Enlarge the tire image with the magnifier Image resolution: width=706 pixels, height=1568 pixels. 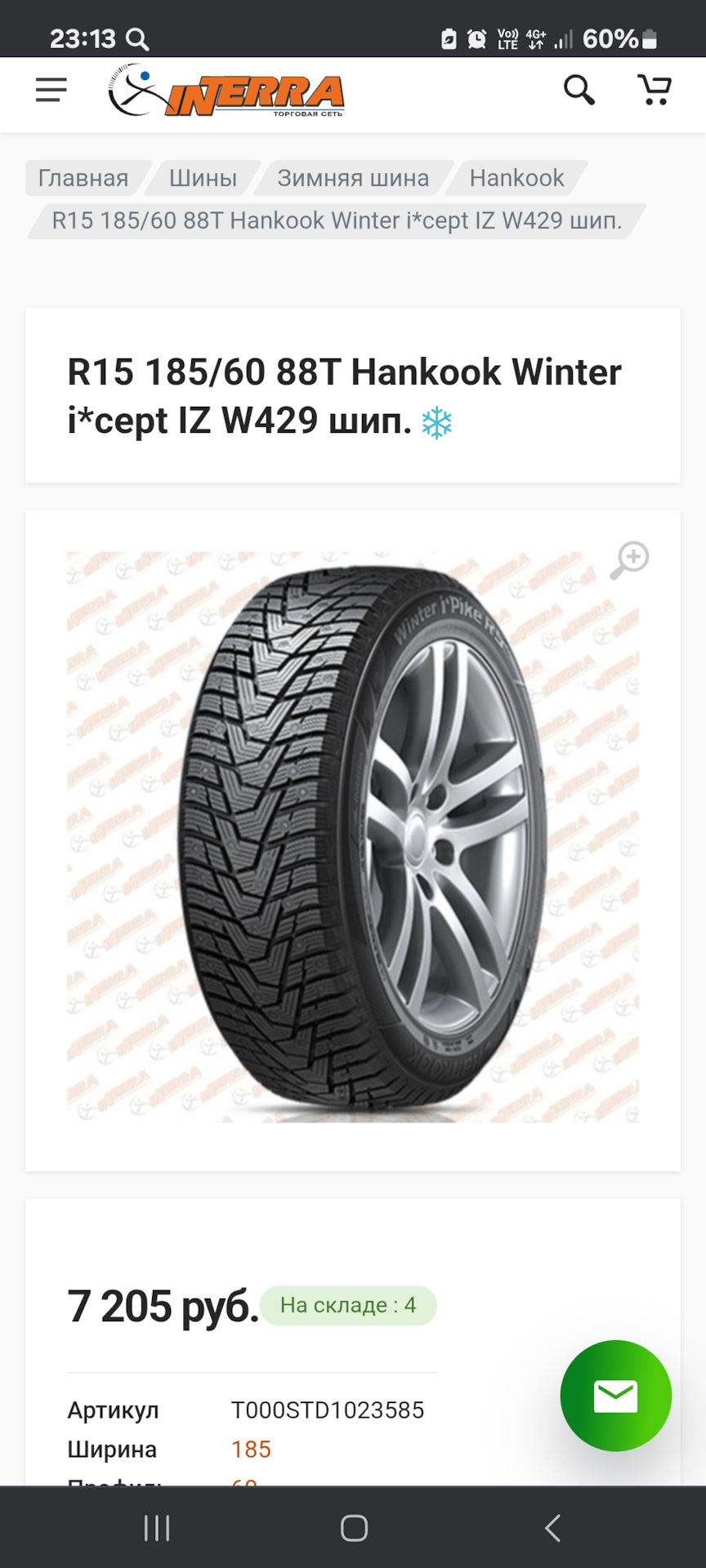(629, 560)
